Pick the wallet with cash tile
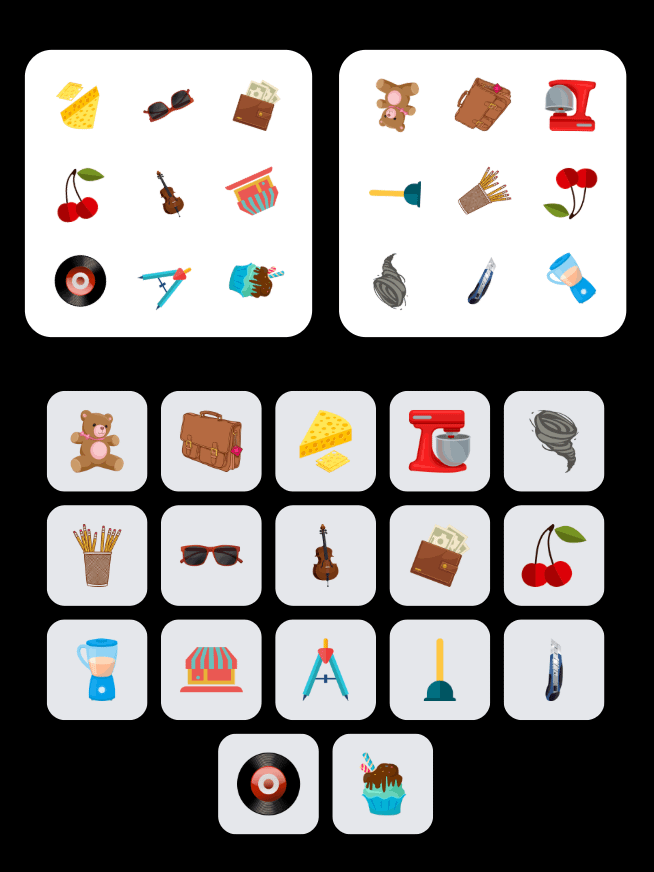 pos(439,555)
